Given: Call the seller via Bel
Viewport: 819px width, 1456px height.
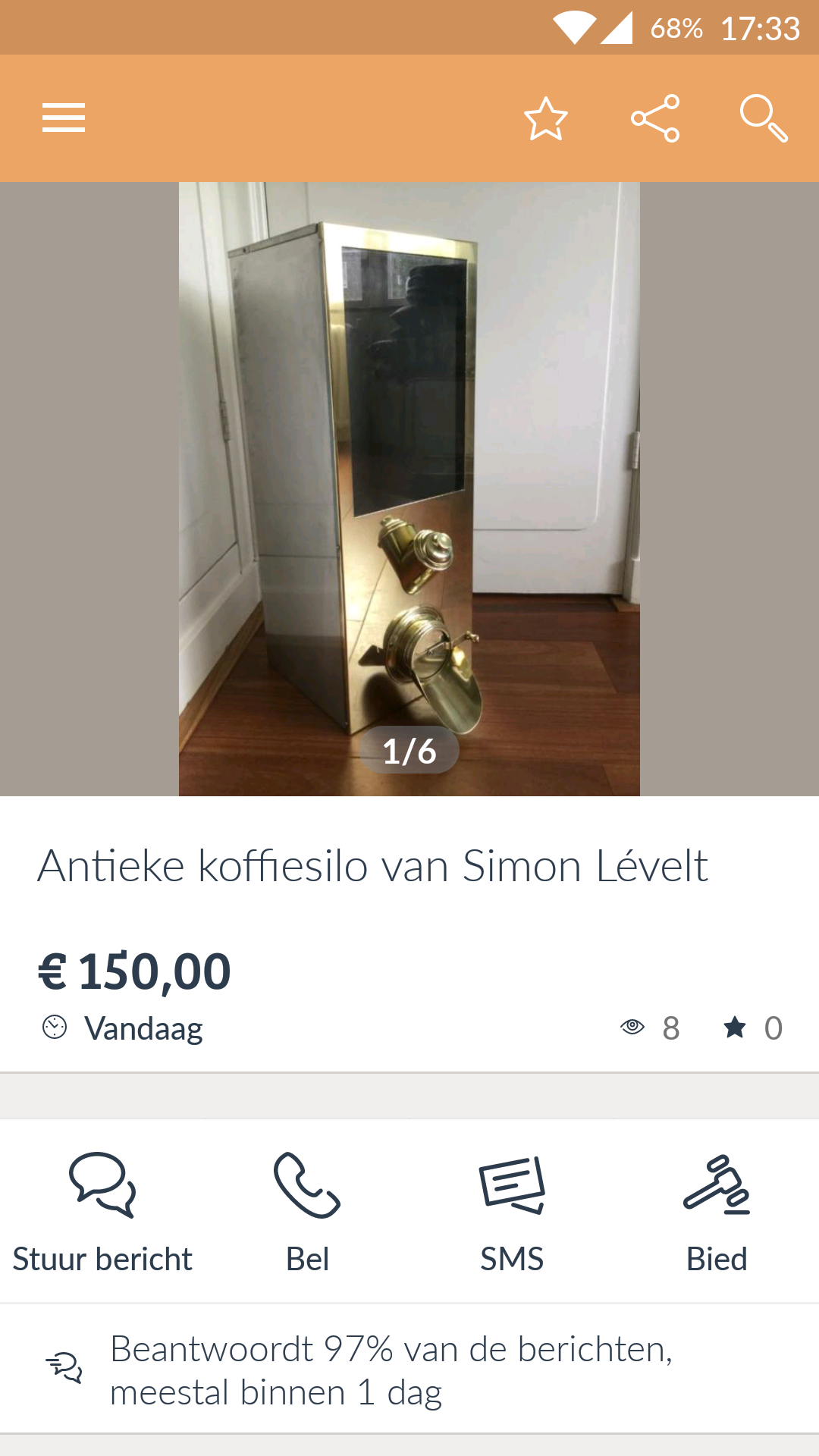Looking at the screenshot, I should point(307,1212).
